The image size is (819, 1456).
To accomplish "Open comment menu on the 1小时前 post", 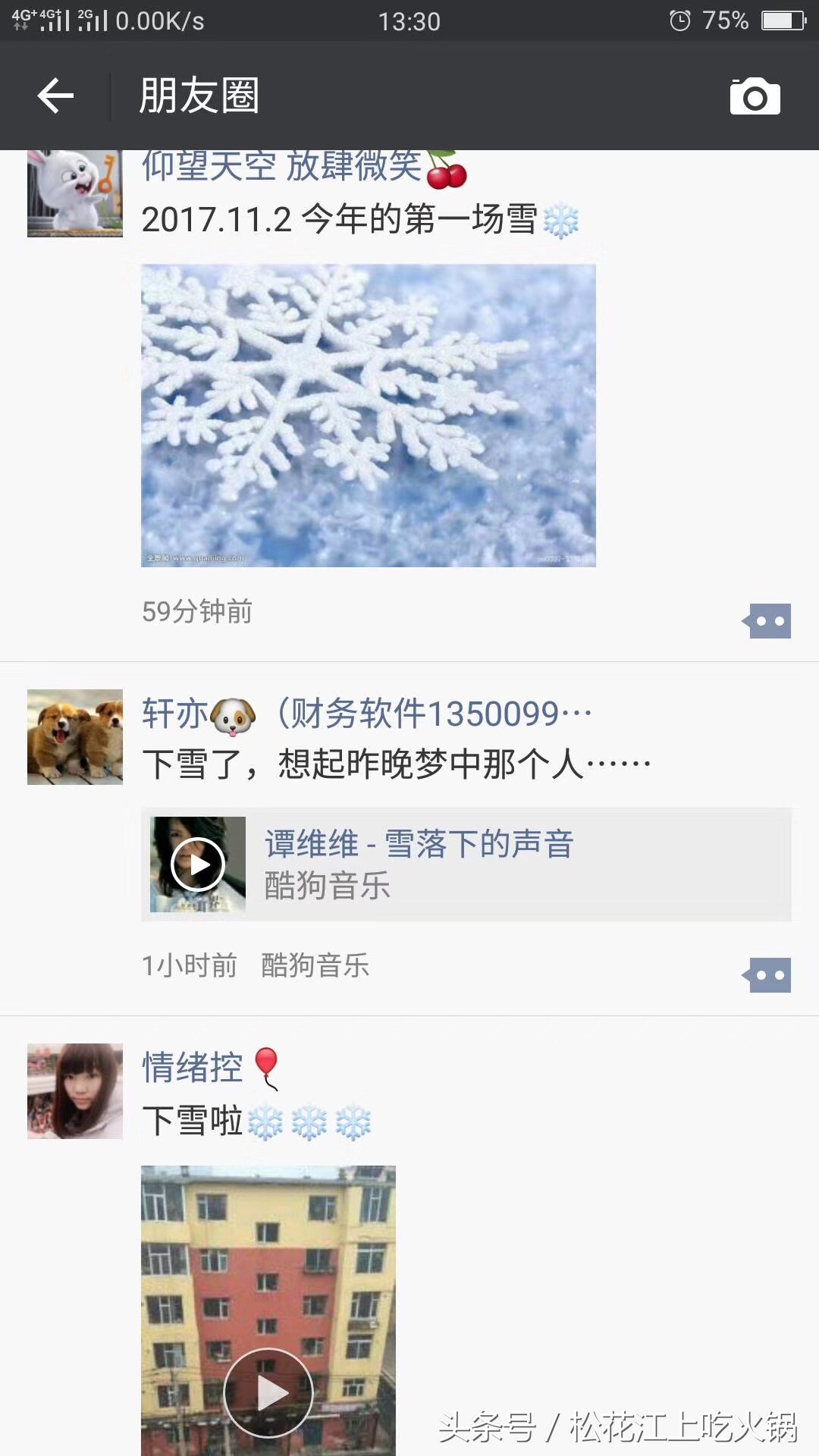I will (x=768, y=975).
